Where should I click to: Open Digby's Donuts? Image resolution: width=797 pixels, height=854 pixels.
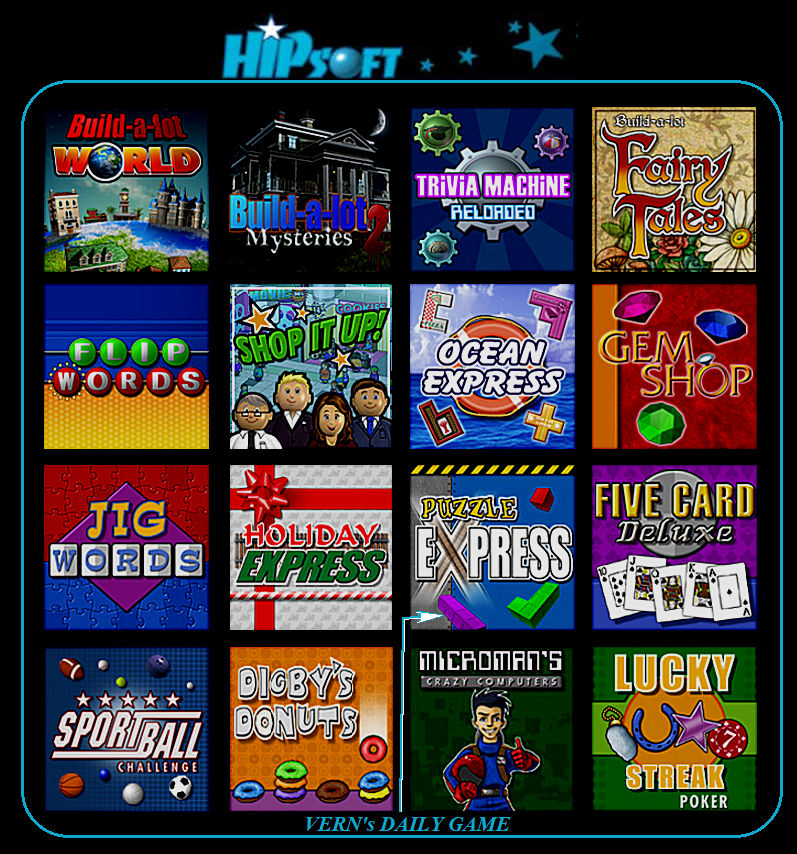[x=310, y=729]
